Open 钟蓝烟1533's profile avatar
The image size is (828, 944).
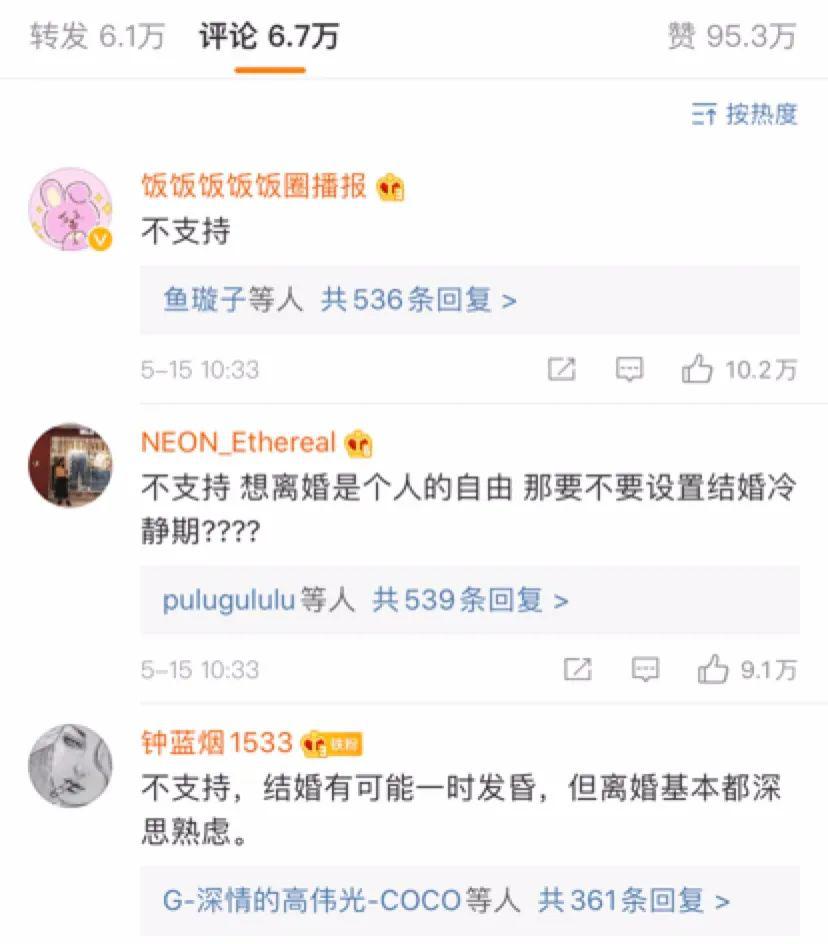click(69, 766)
